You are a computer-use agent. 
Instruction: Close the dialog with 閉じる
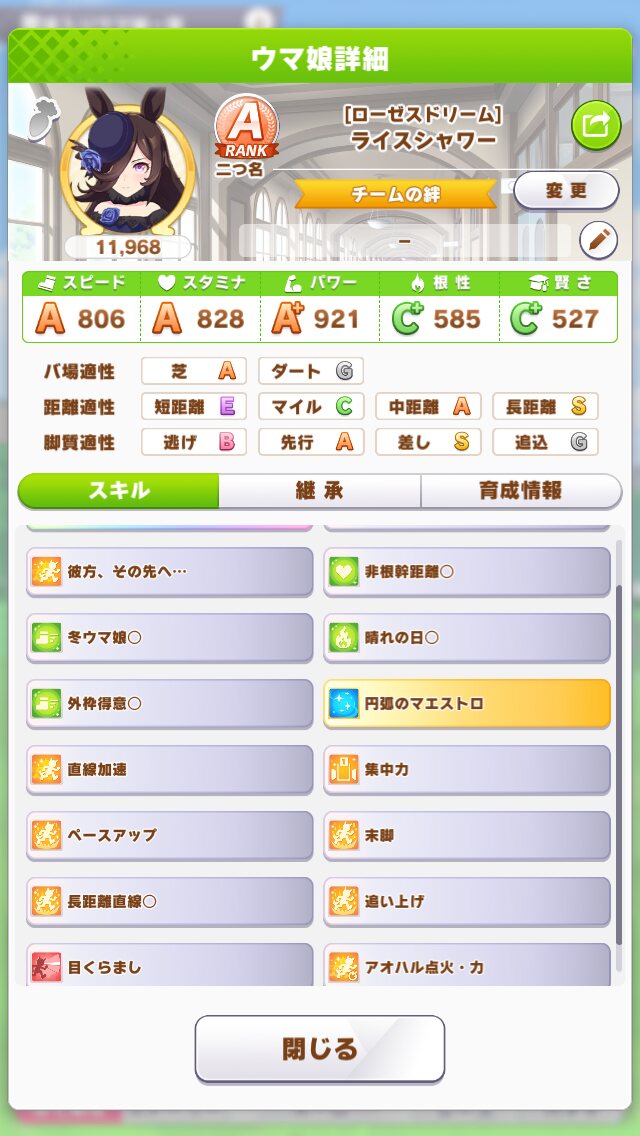click(x=320, y=1049)
